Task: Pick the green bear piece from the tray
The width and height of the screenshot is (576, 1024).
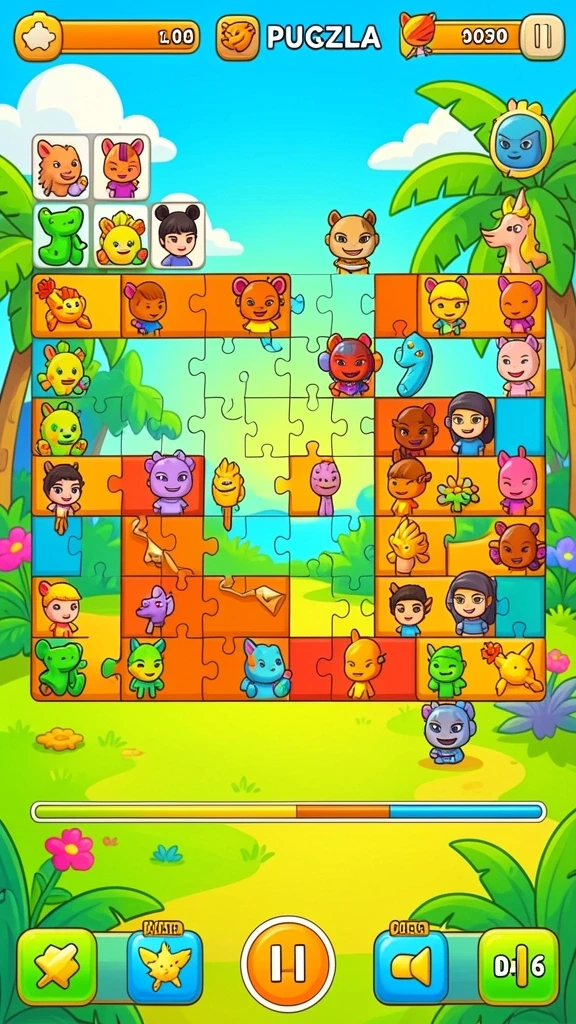Action: (x=61, y=235)
